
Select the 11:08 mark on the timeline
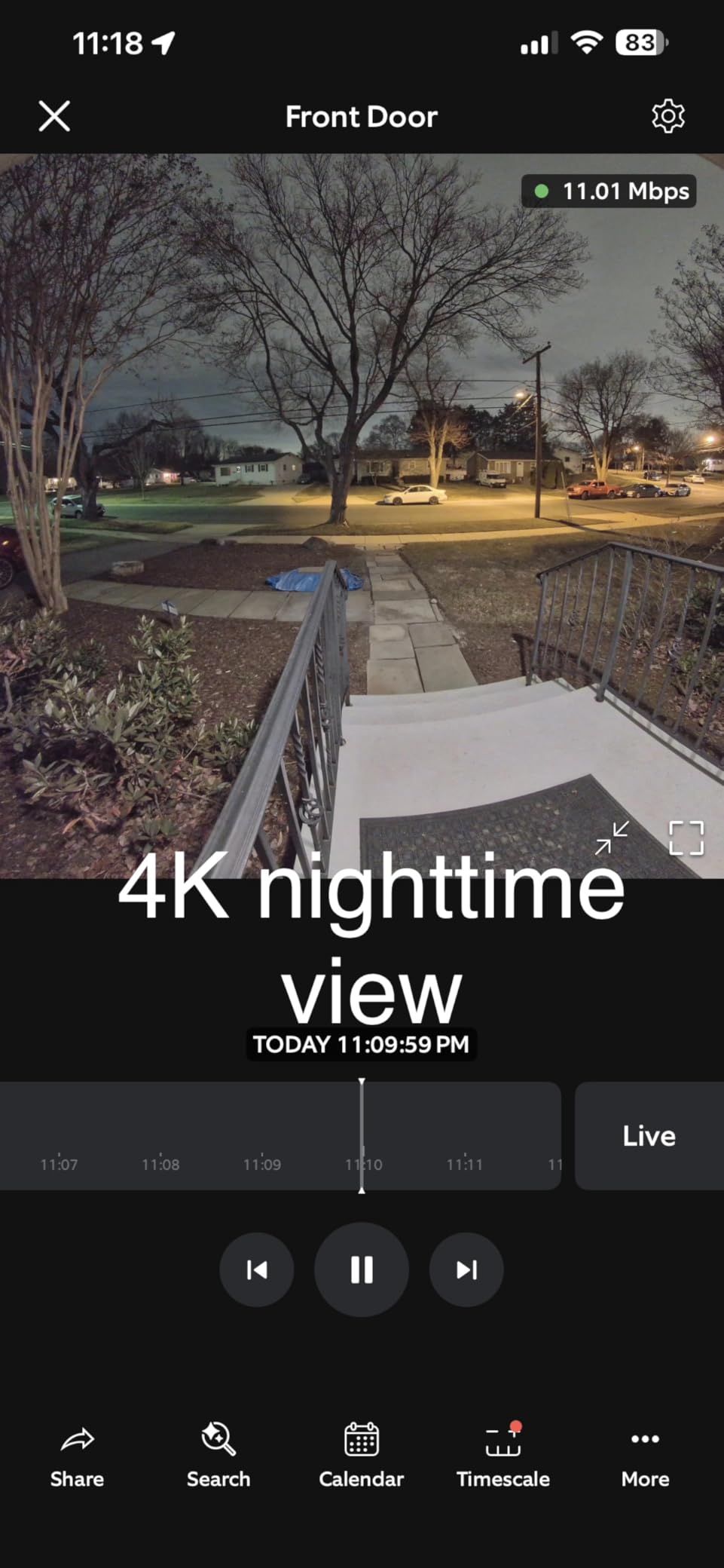click(160, 1164)
